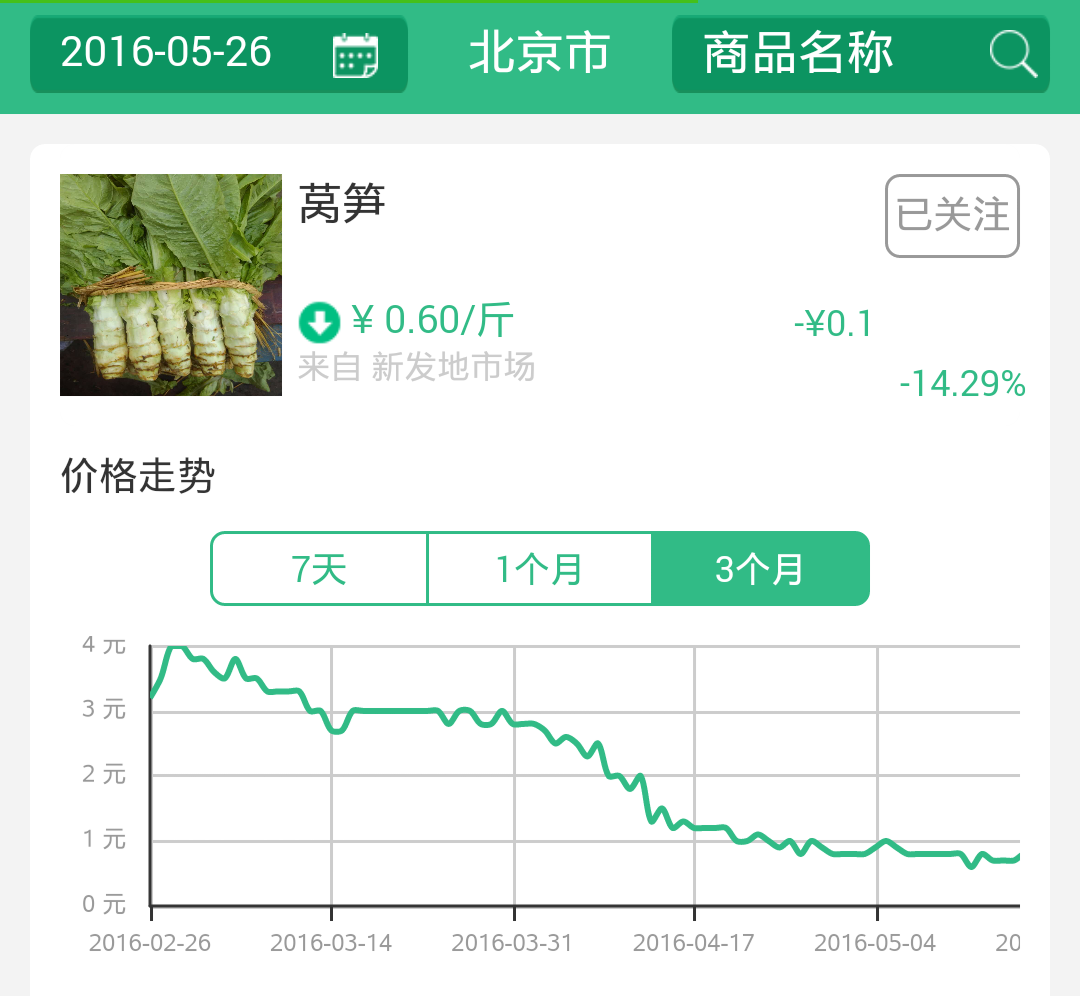Screen dimensions: 1080x996
Task: Open the date picker showing 2016-05-26
Action: click(218, 54)
